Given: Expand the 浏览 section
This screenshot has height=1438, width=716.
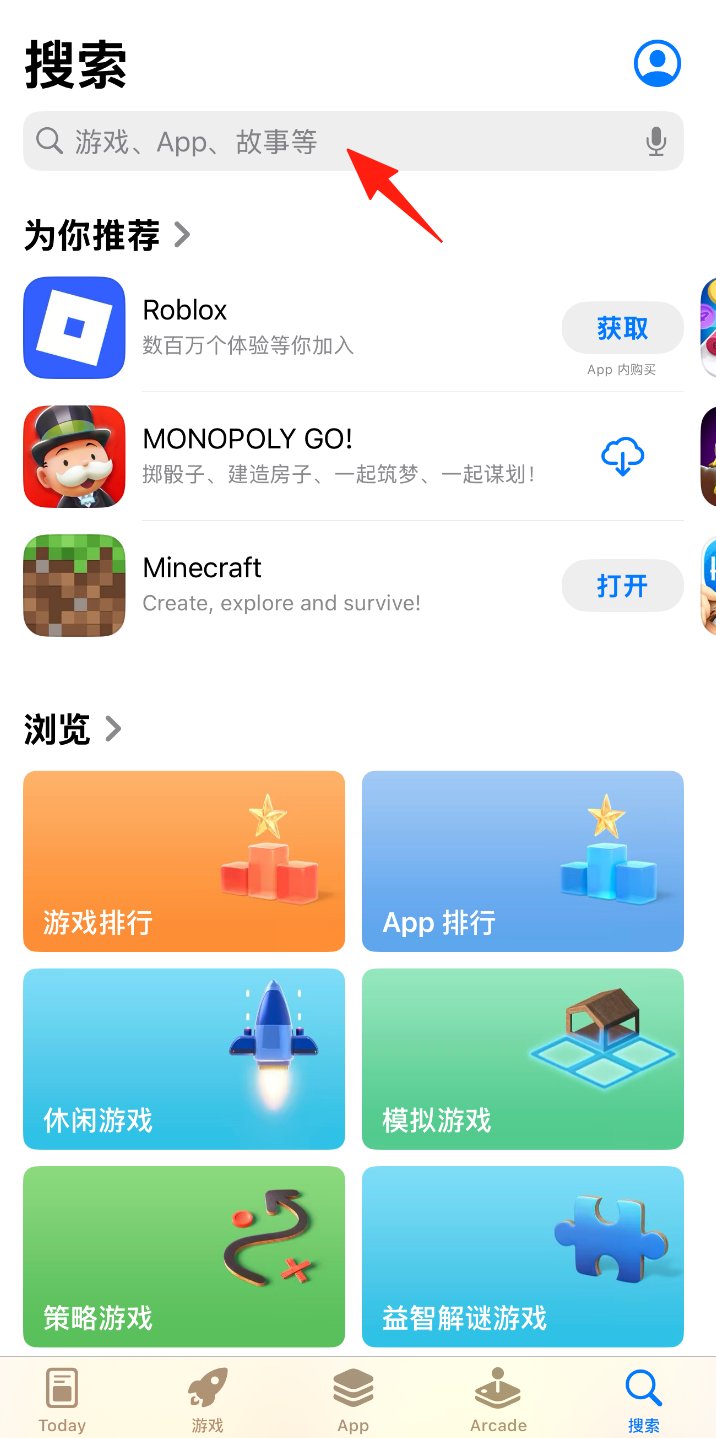Looking at the screenshot, I should point(72,729).
